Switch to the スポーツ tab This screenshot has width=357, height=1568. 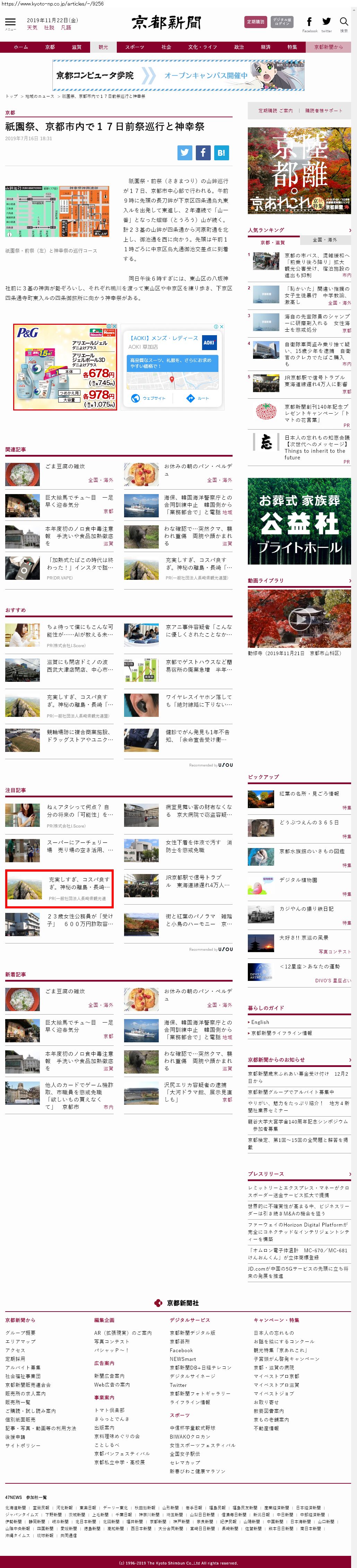coord(134,47)
